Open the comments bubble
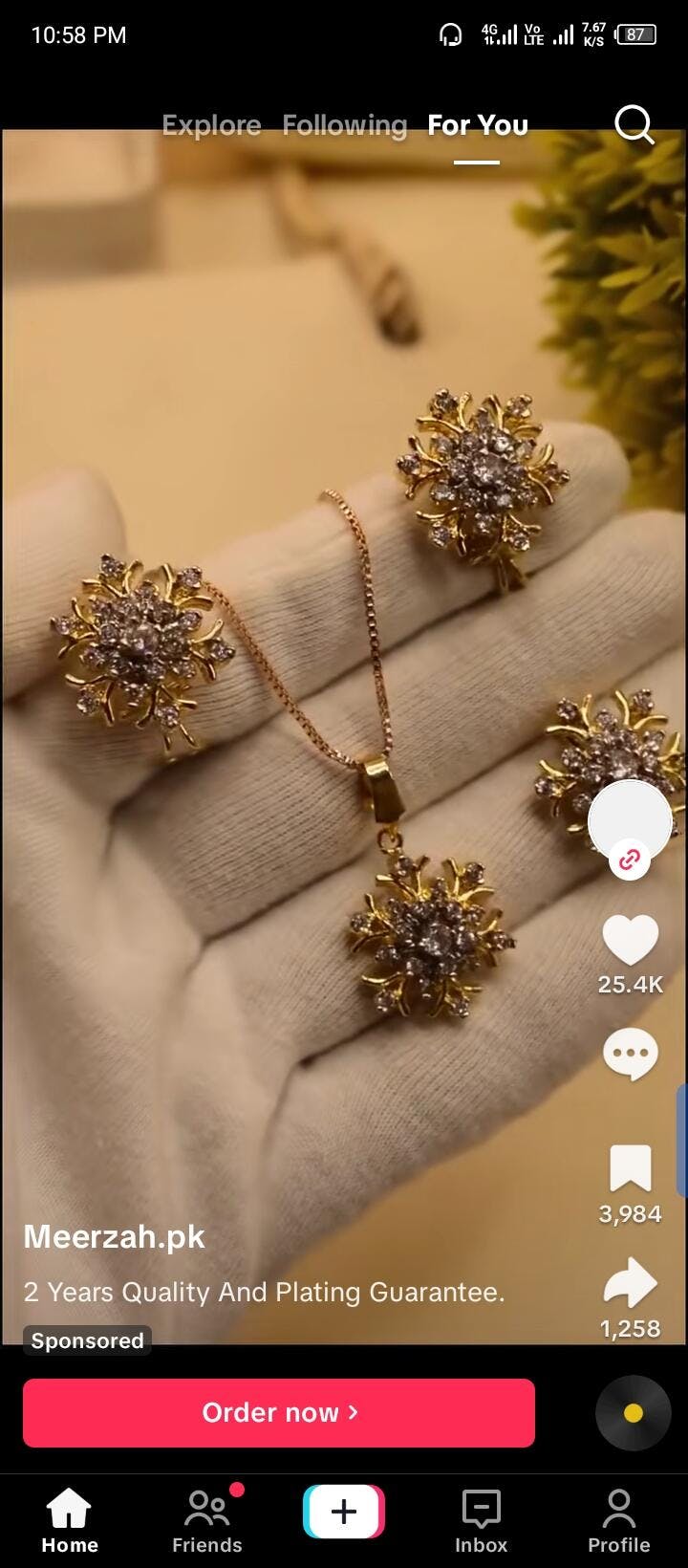Screen dimensions: 688x1568 630,1055
